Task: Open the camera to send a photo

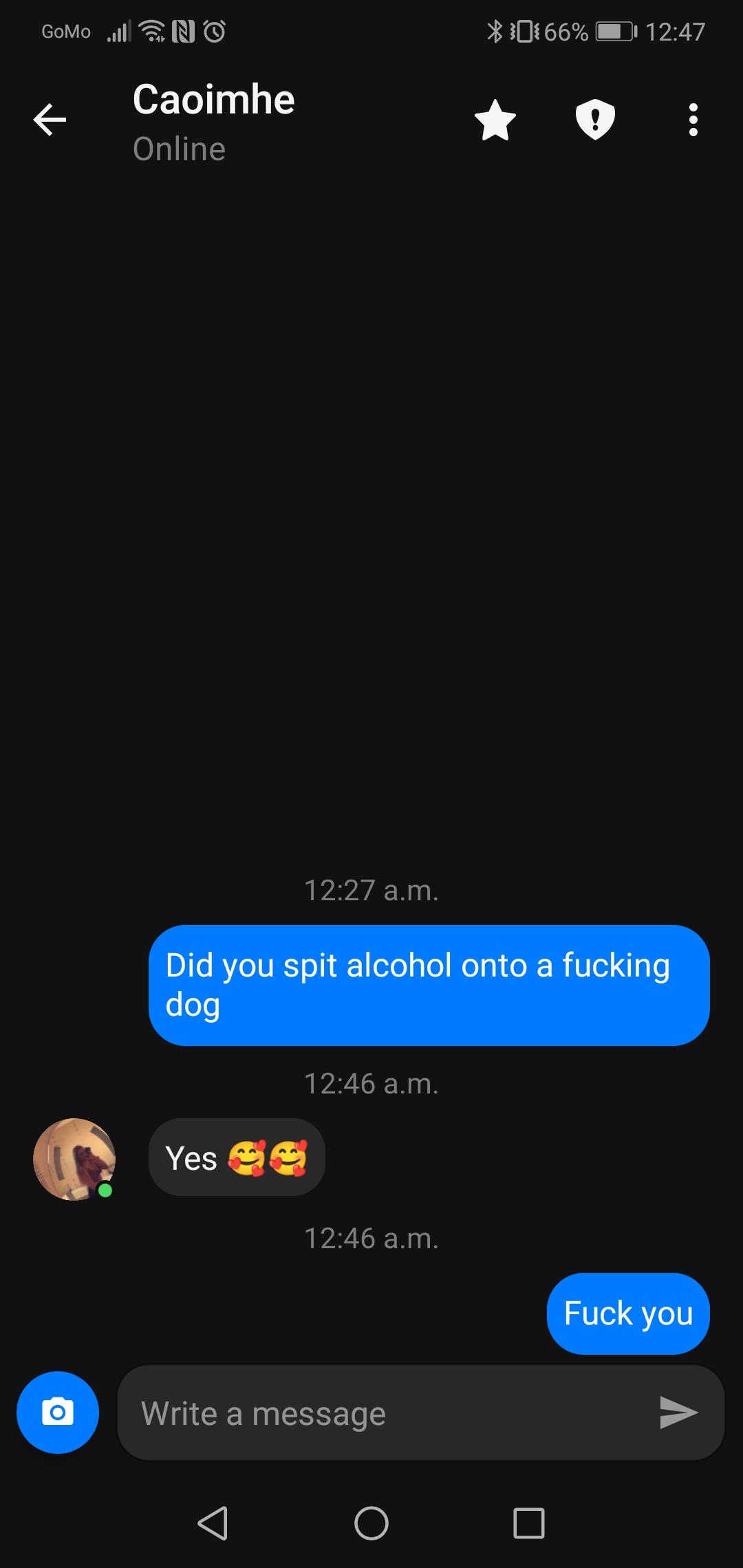Action: coord(58,1412)
